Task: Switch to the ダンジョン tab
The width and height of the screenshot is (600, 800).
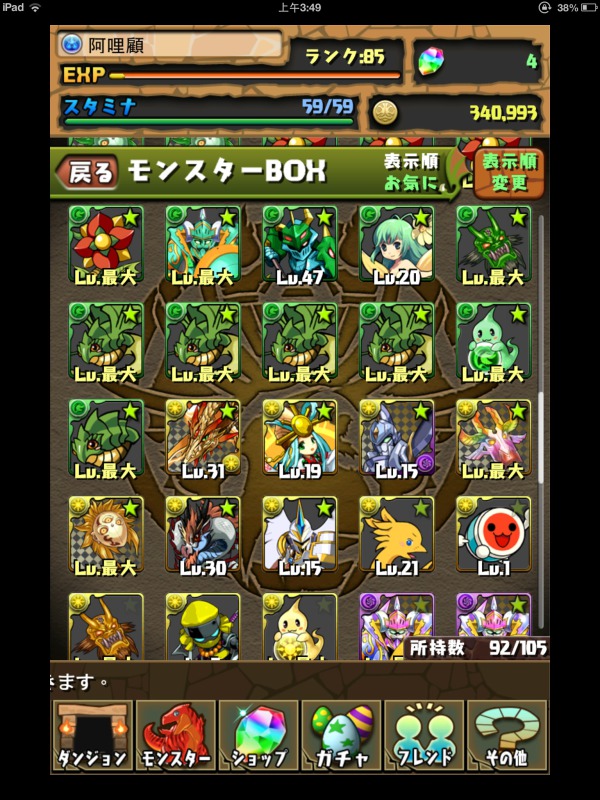Action: click(x=91, y=735)
